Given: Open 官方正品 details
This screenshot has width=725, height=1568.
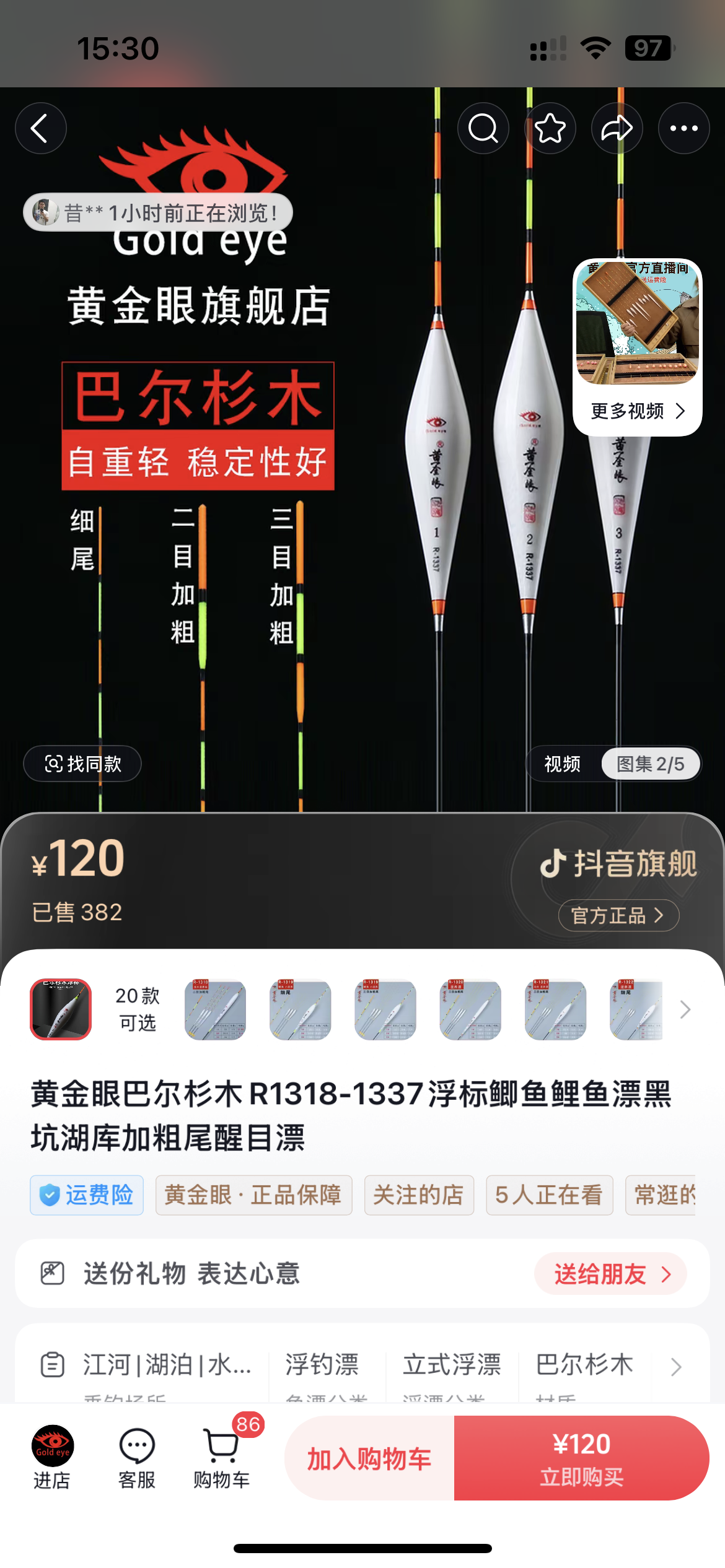Looking at the screenshot, I should [x=618, y=915].
